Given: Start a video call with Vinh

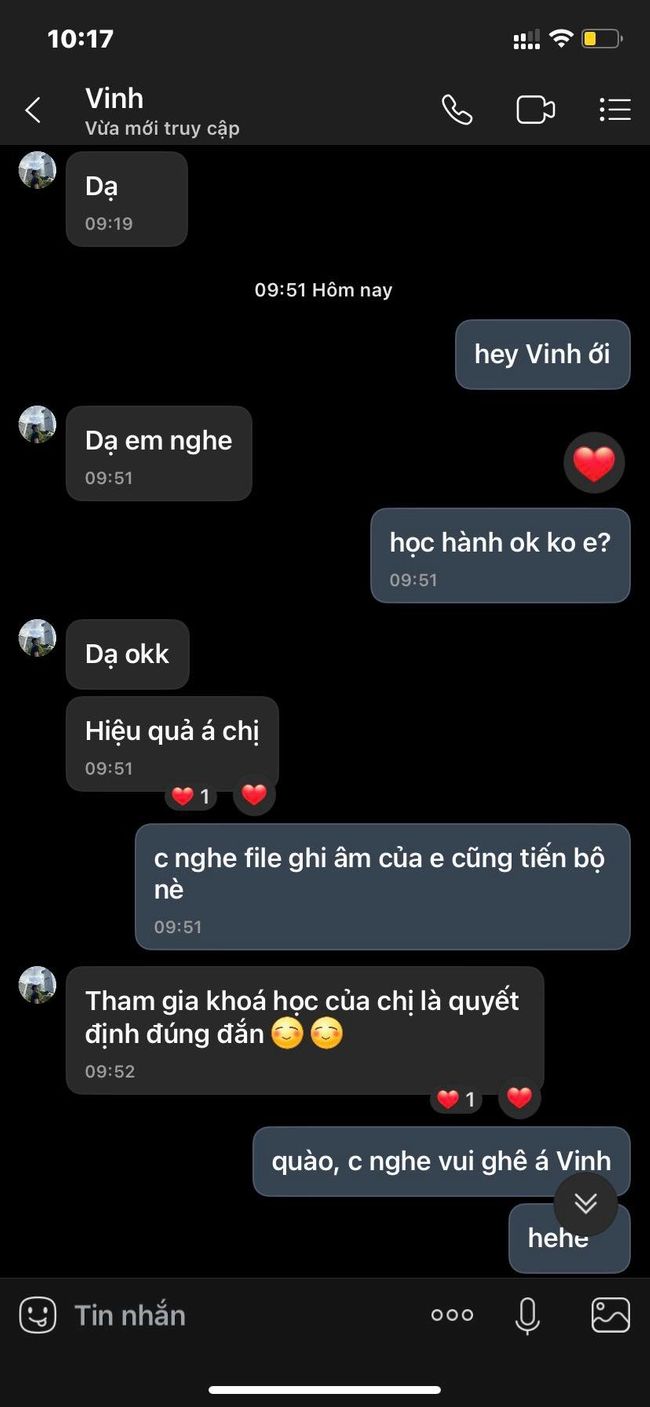Looking at the screenshot, I should tap(535, 110).
